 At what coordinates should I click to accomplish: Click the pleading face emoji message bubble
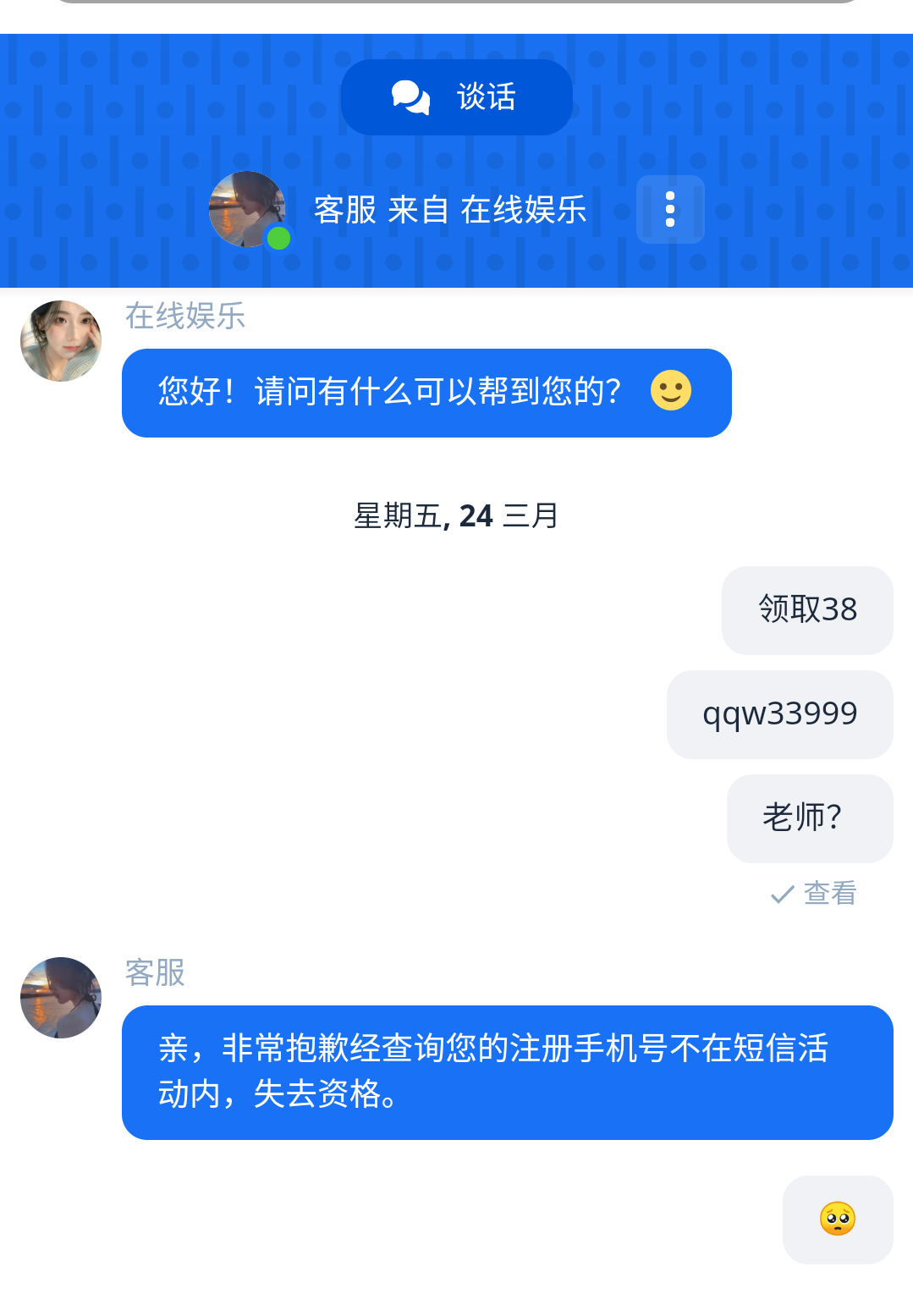click(837, 1219)
